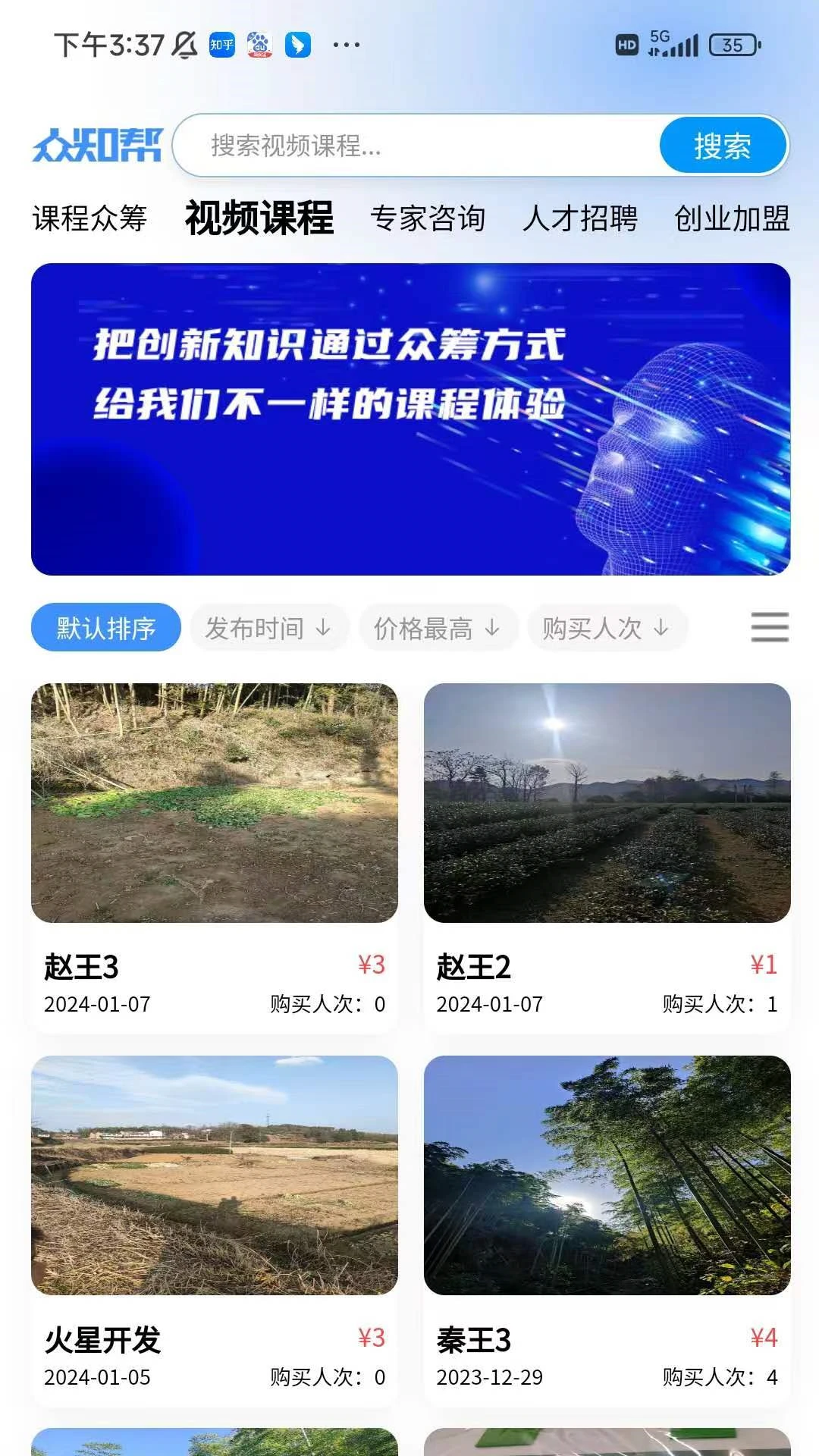Image resolution: width=819 pixels, height=1456 pixels.
Task: Switch to the 创业加盟 tab
Action: tap(732, 218)
